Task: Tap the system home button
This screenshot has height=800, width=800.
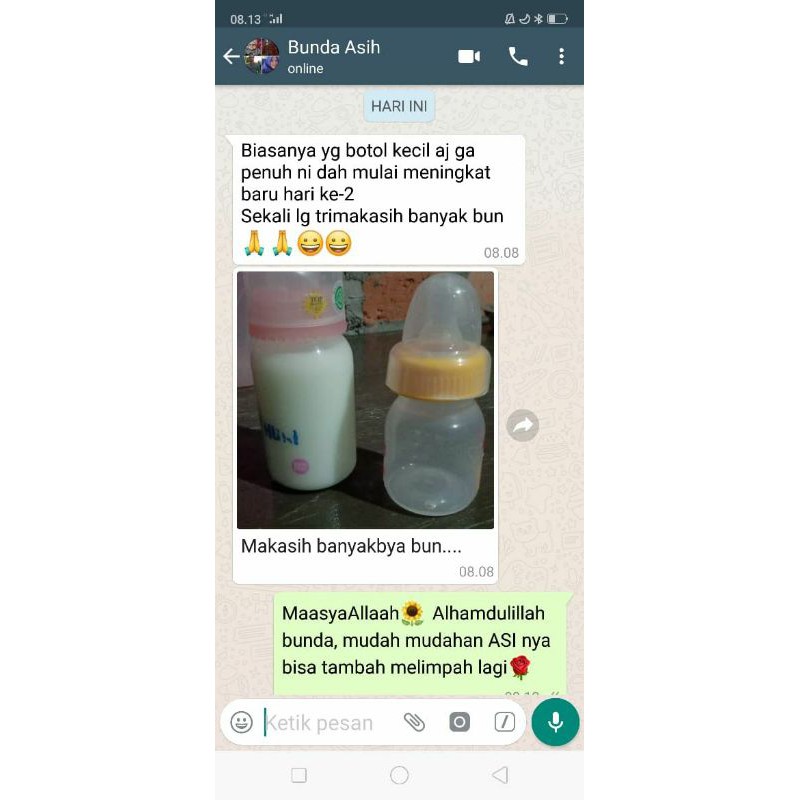Action: [x=399, y=775]
